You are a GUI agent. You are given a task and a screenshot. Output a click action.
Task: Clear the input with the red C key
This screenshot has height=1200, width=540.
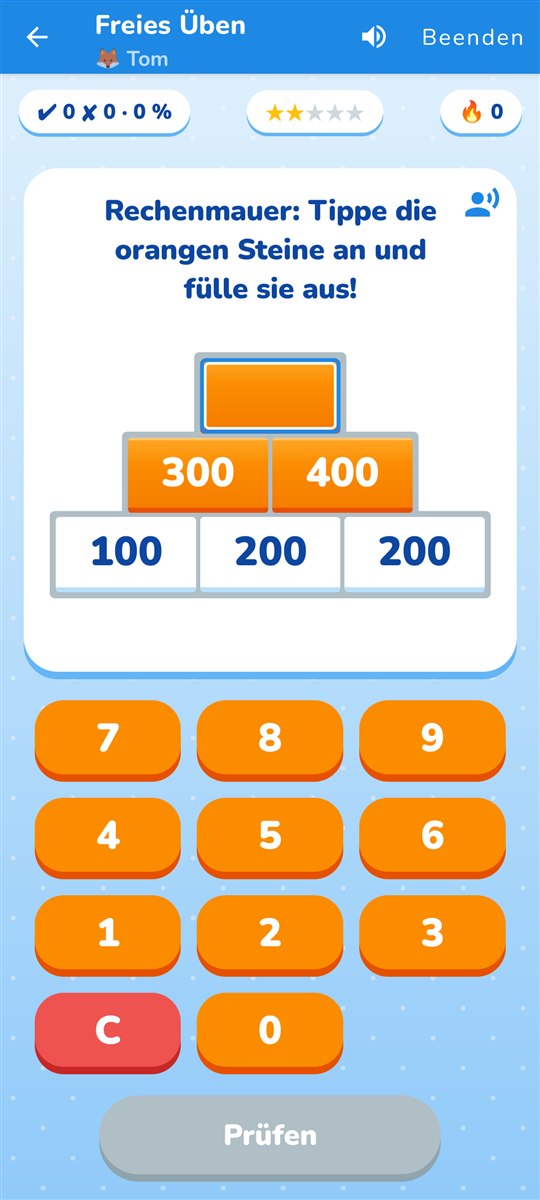[x=108, y=1032]
